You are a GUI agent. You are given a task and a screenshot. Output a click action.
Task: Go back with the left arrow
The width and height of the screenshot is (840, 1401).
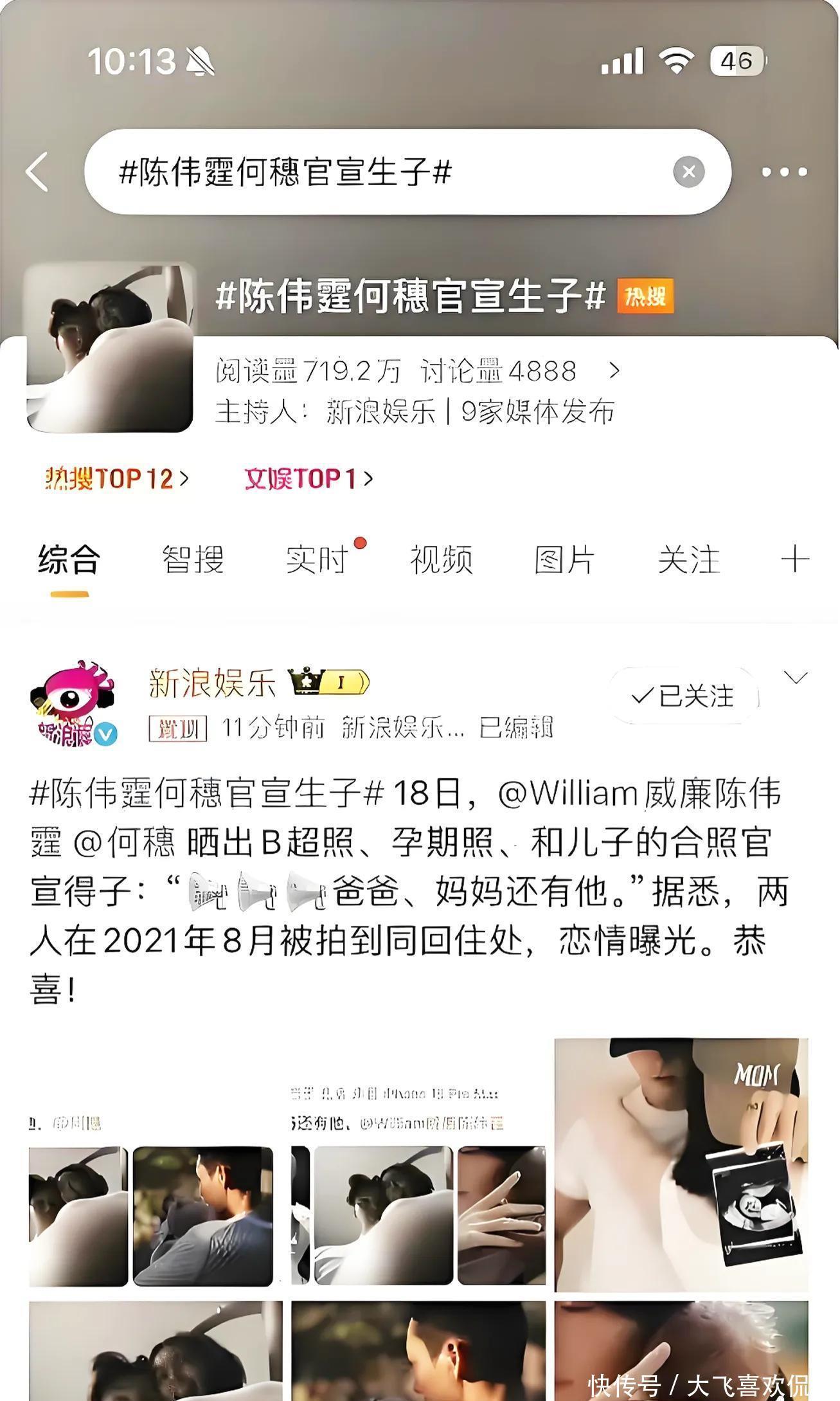coord(37,172)
